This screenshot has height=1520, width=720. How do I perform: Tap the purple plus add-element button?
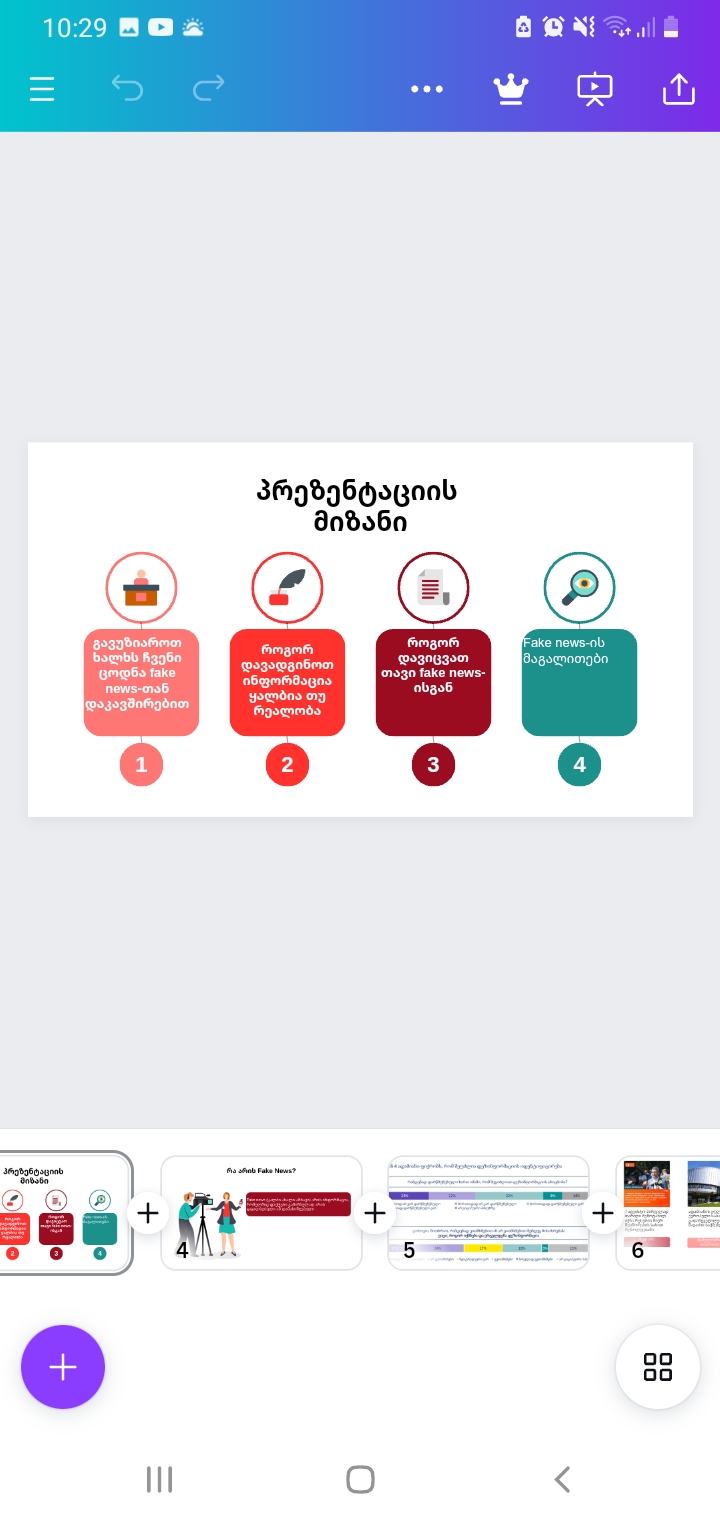[x=63, y=1367]
